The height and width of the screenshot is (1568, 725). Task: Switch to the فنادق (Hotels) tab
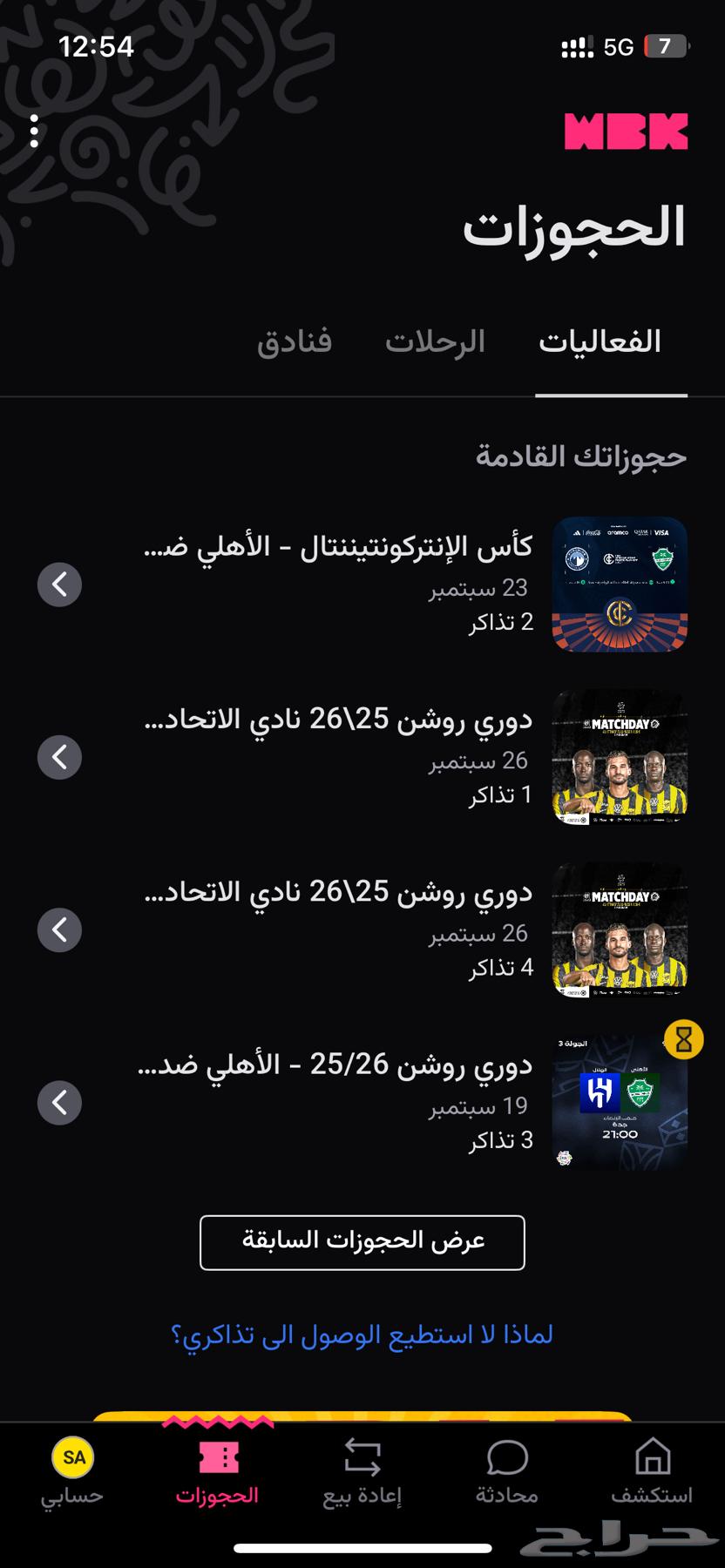coord(296,341)
